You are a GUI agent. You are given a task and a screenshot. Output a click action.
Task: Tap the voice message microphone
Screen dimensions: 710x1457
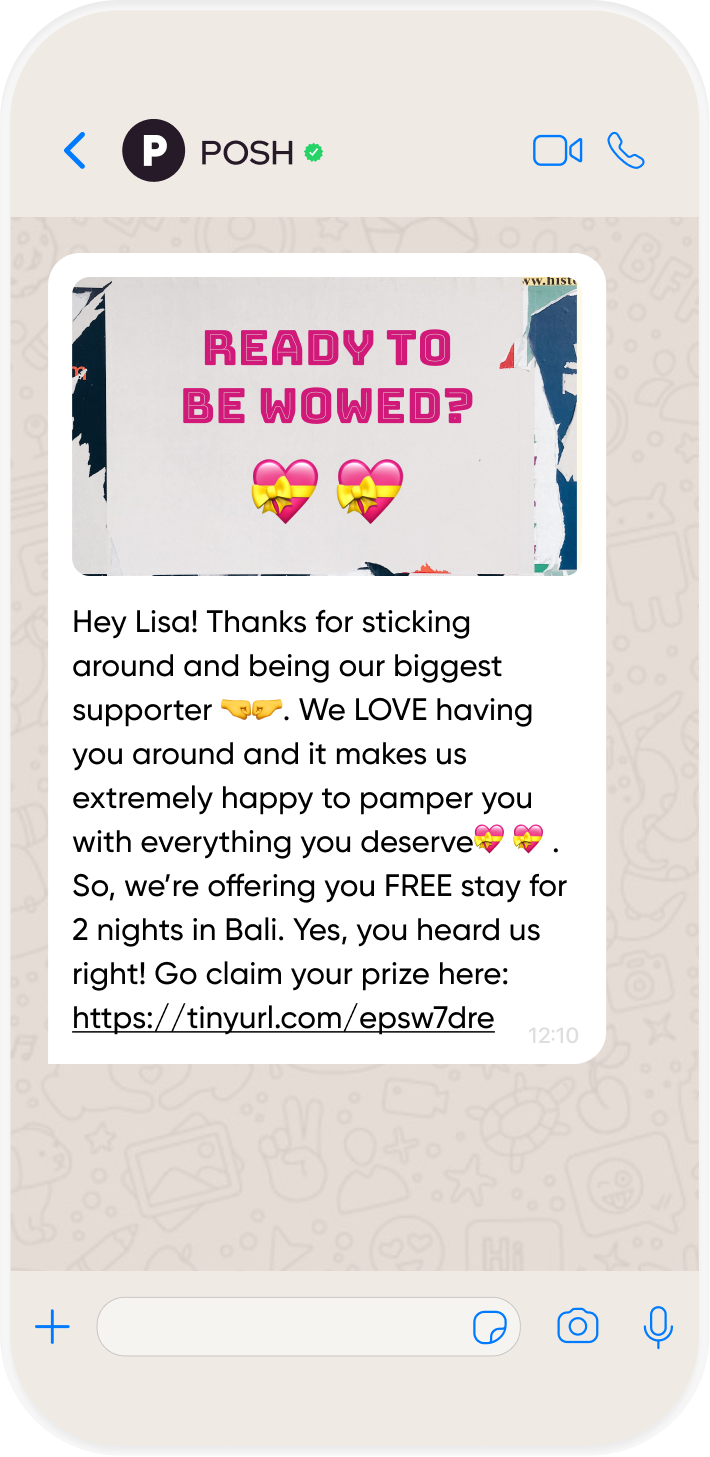[x=657, y=1327]
